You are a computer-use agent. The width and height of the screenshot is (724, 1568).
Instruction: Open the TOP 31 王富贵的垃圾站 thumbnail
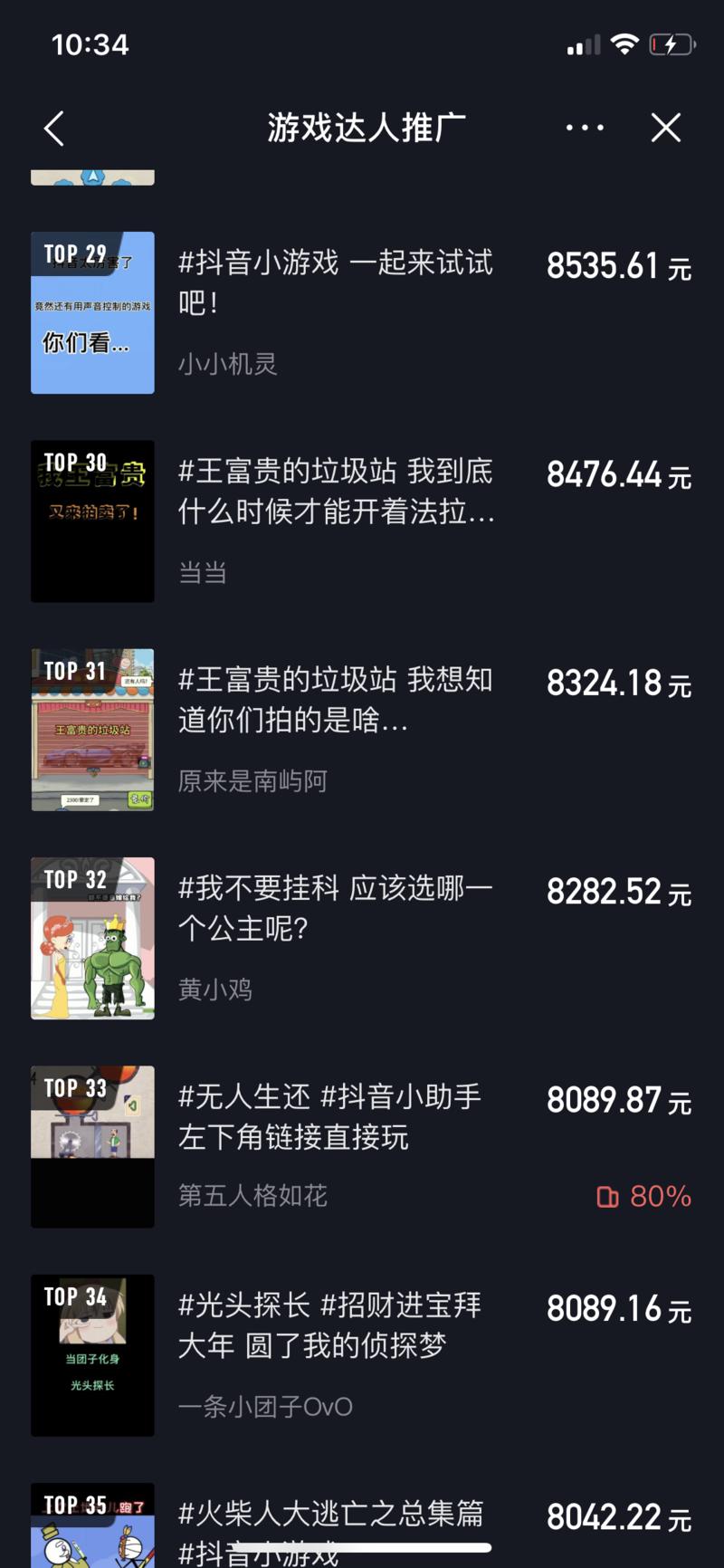click(92, 729)
